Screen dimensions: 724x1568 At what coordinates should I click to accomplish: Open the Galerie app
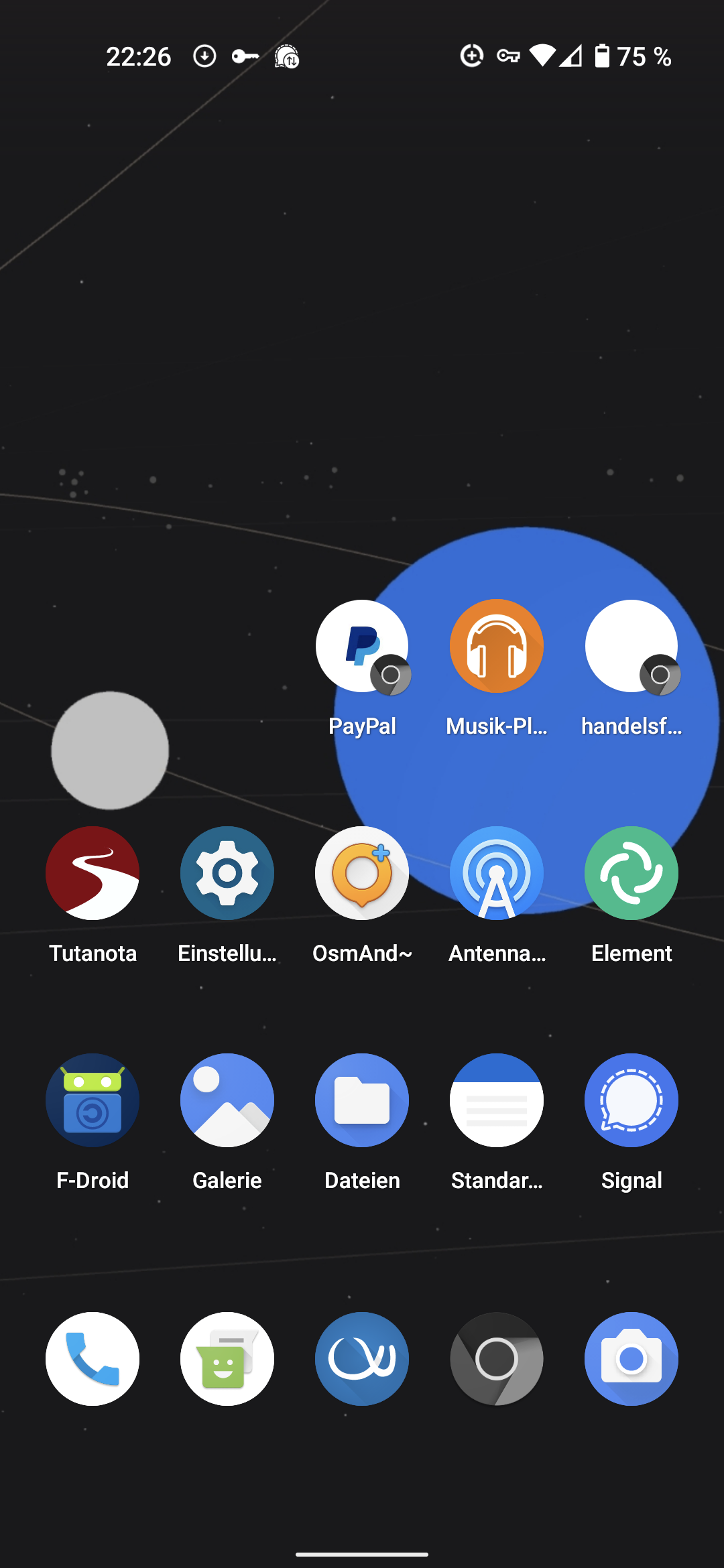click(227, 1100)
